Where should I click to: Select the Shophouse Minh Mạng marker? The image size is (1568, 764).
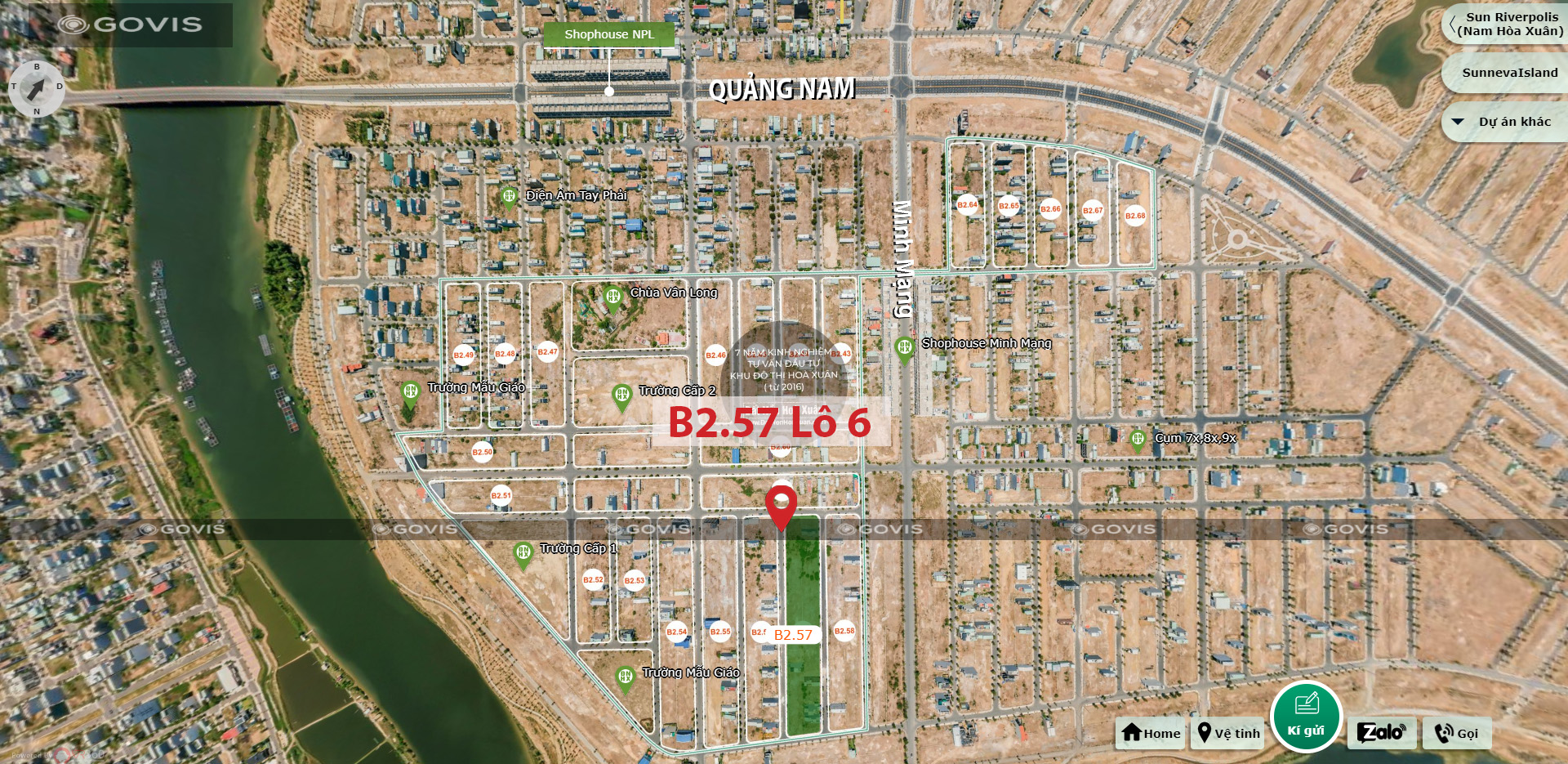[904, 347]
